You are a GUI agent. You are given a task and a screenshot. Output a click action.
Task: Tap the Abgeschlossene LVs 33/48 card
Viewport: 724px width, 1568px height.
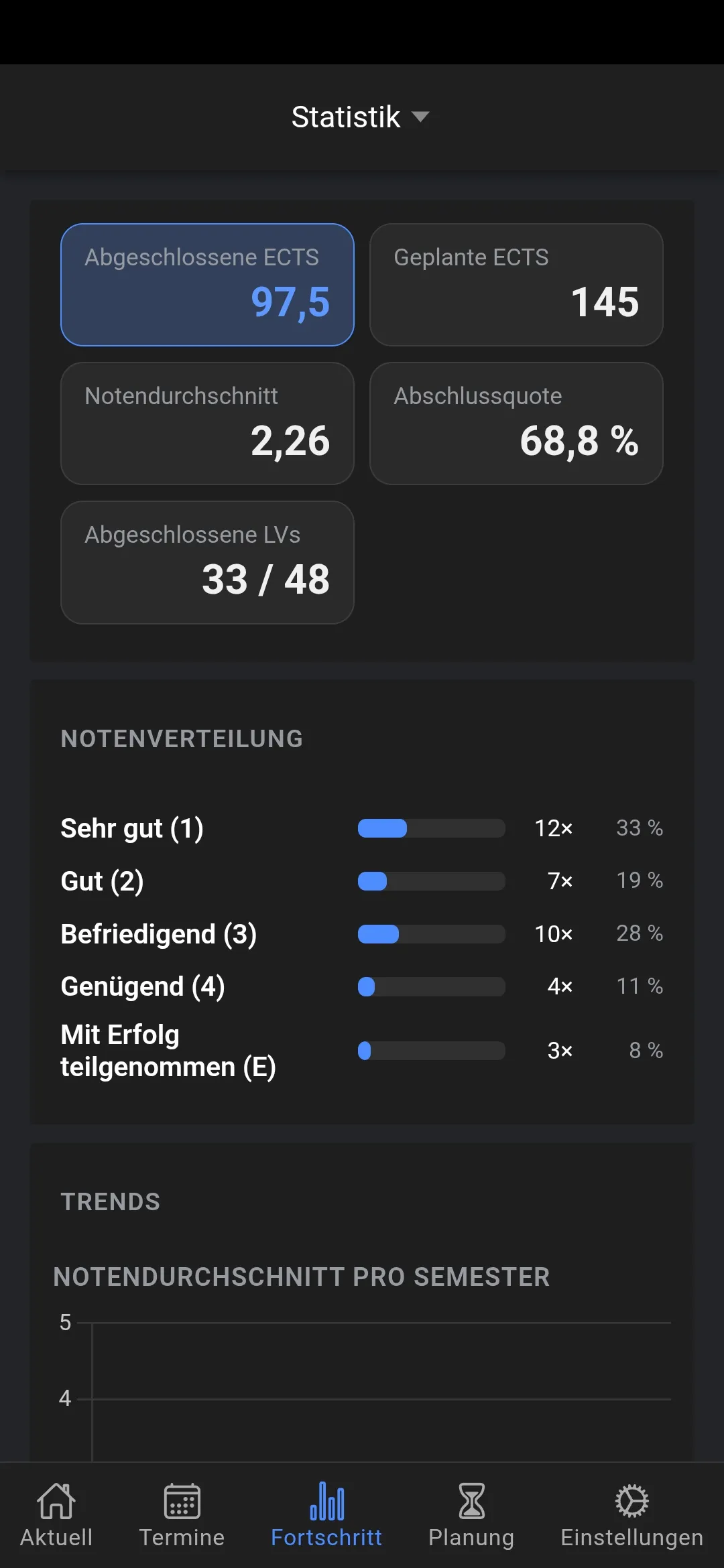(x=207, y=562)
